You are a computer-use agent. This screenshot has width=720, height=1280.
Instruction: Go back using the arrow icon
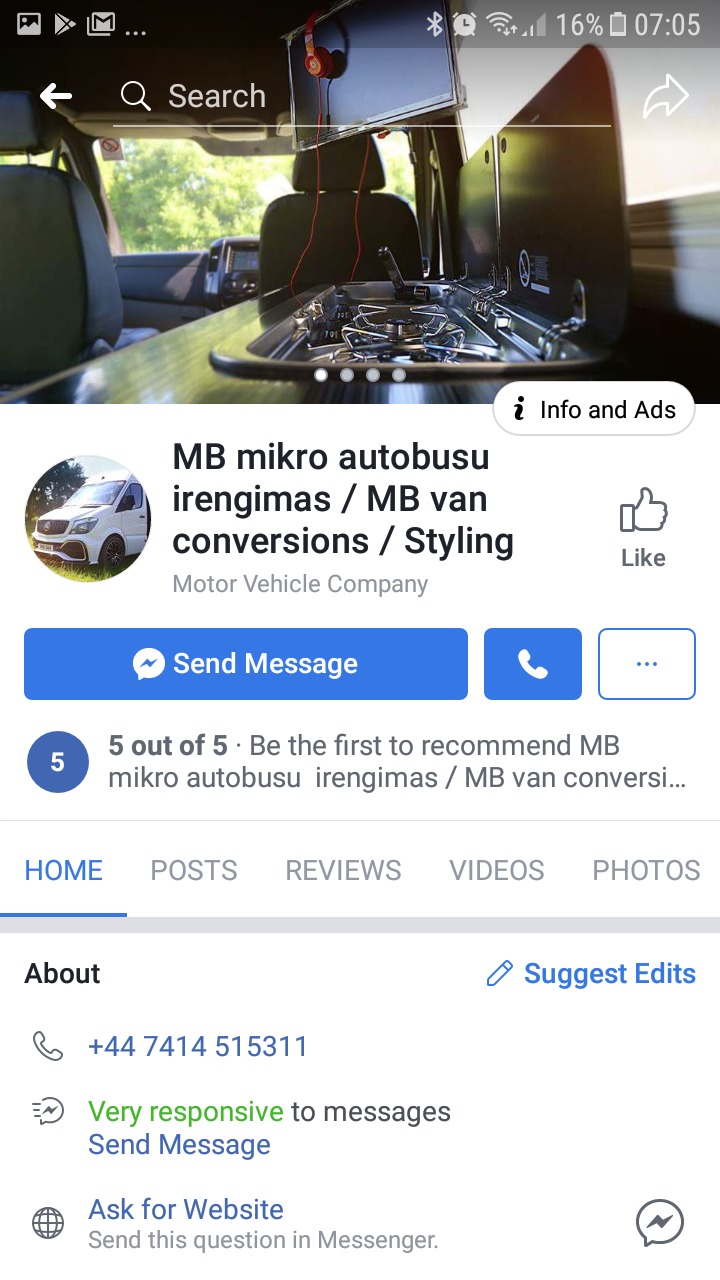(x=56, y=96)
